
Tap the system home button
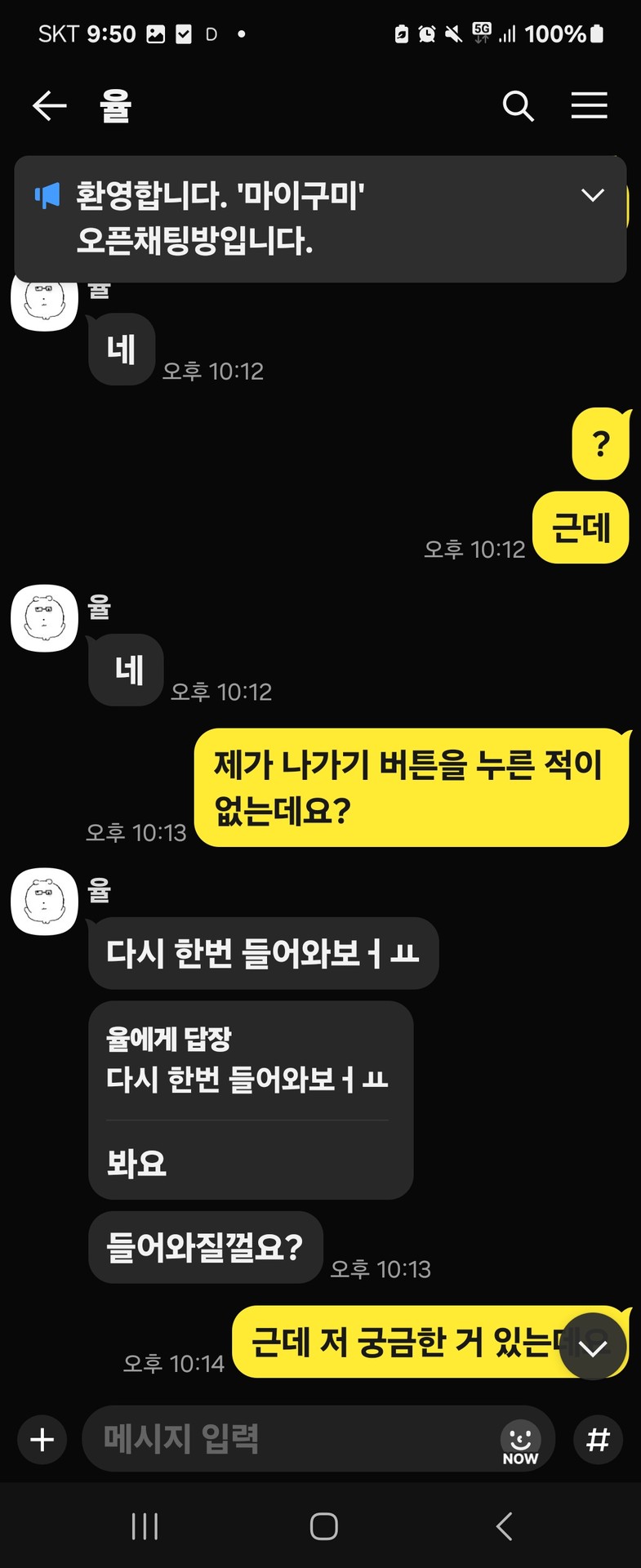point(323,1526)
